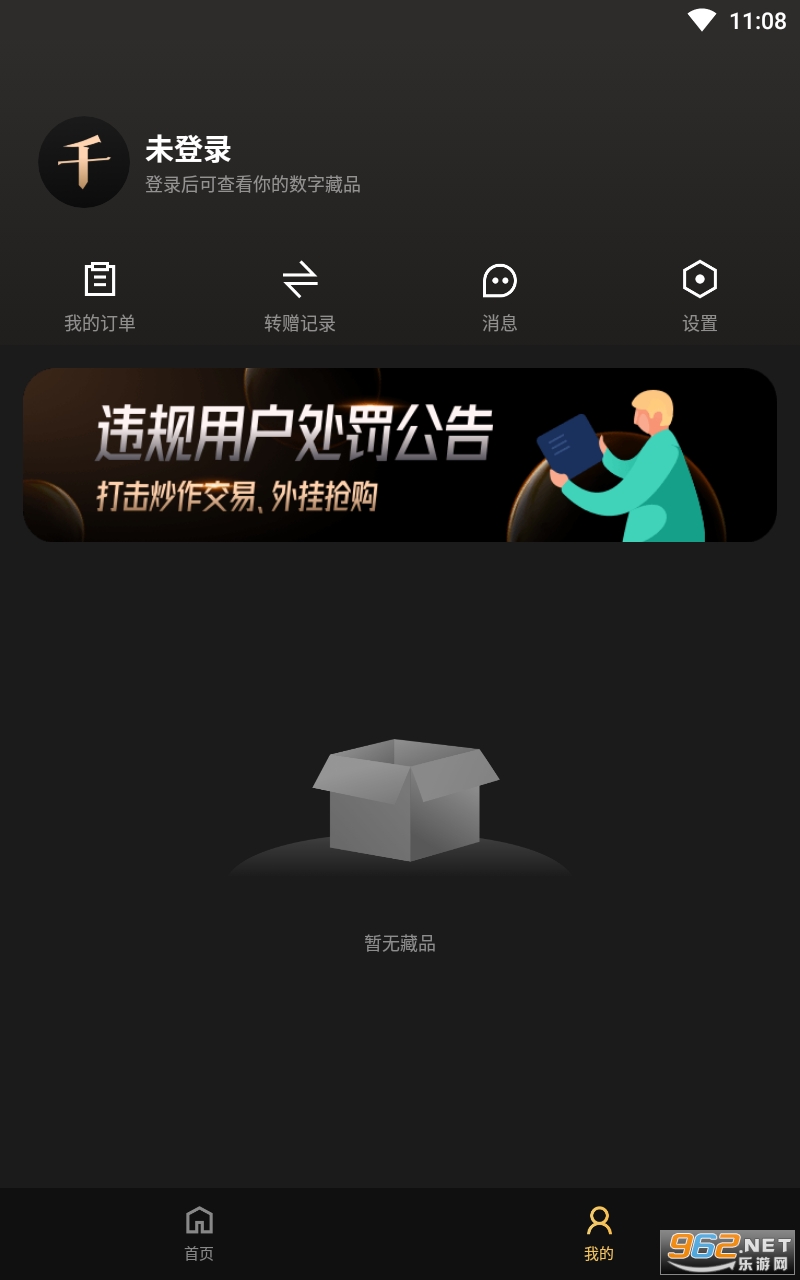Tap the profile avatar to log in
Image resolution: width=800 pixels, height=1280 pixels.
pos(84,162)
